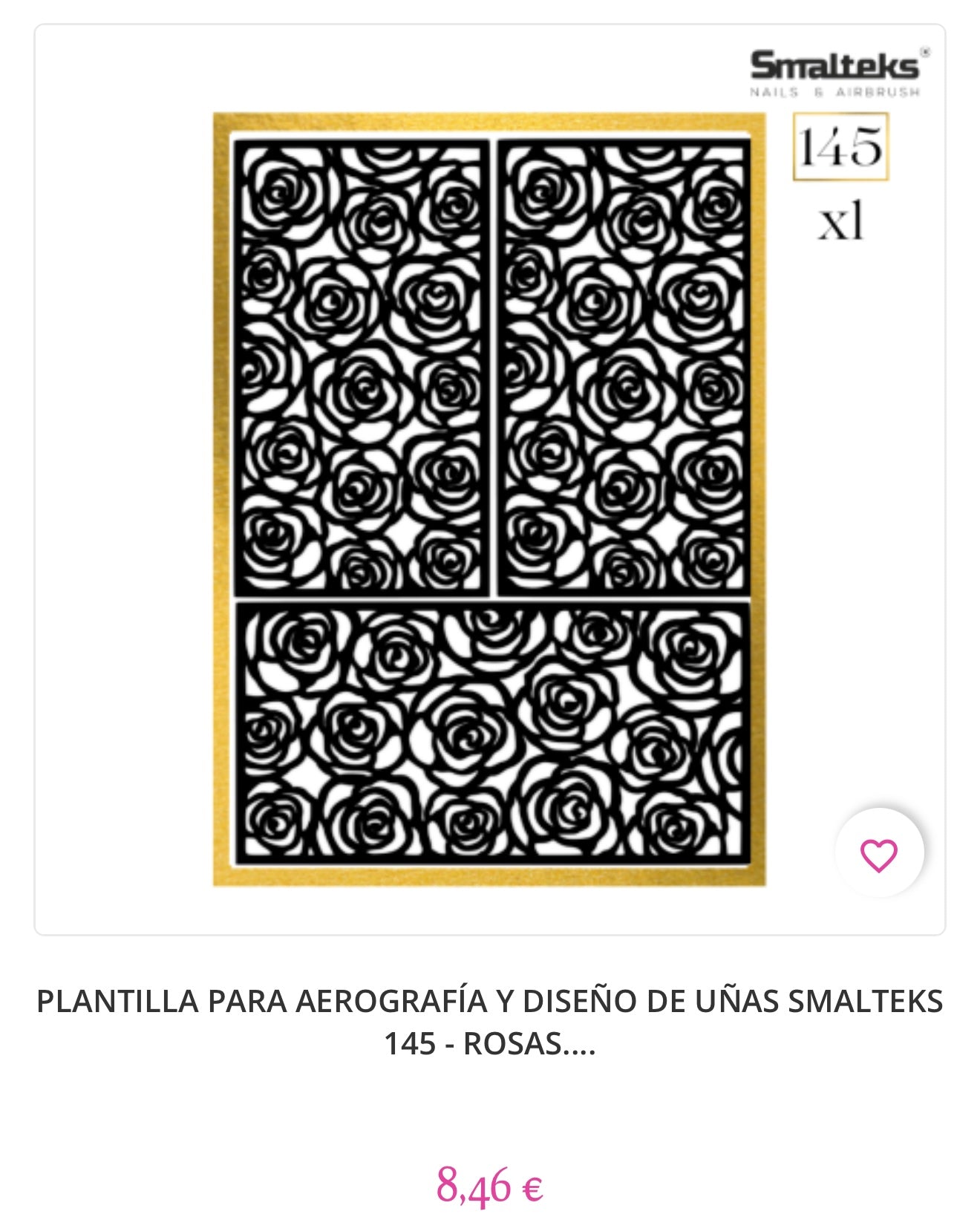Open the Smalteks 145 roses product image
This screenshot has width=980, height=1220.
click(x=489, y=499)
